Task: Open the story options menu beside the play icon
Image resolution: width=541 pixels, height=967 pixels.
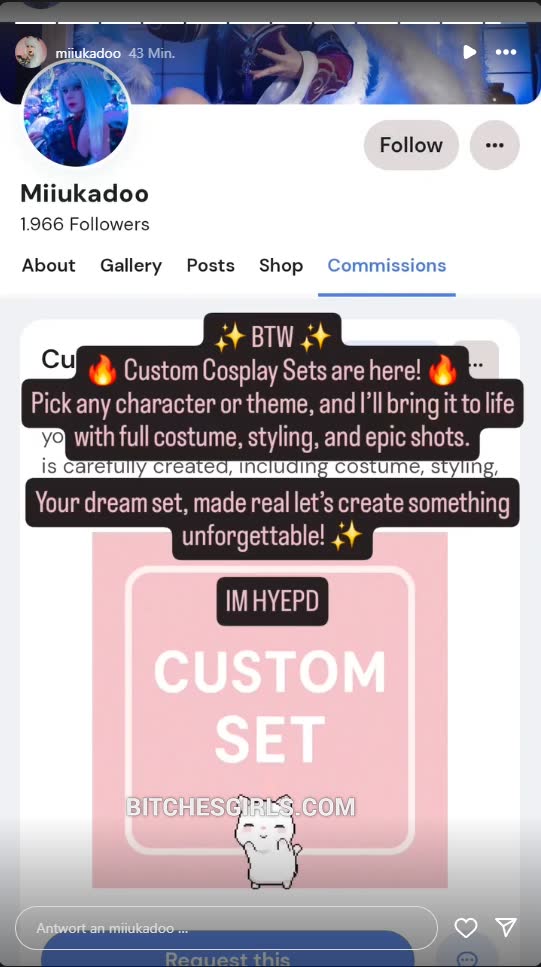Action: (x=506, y=52)
